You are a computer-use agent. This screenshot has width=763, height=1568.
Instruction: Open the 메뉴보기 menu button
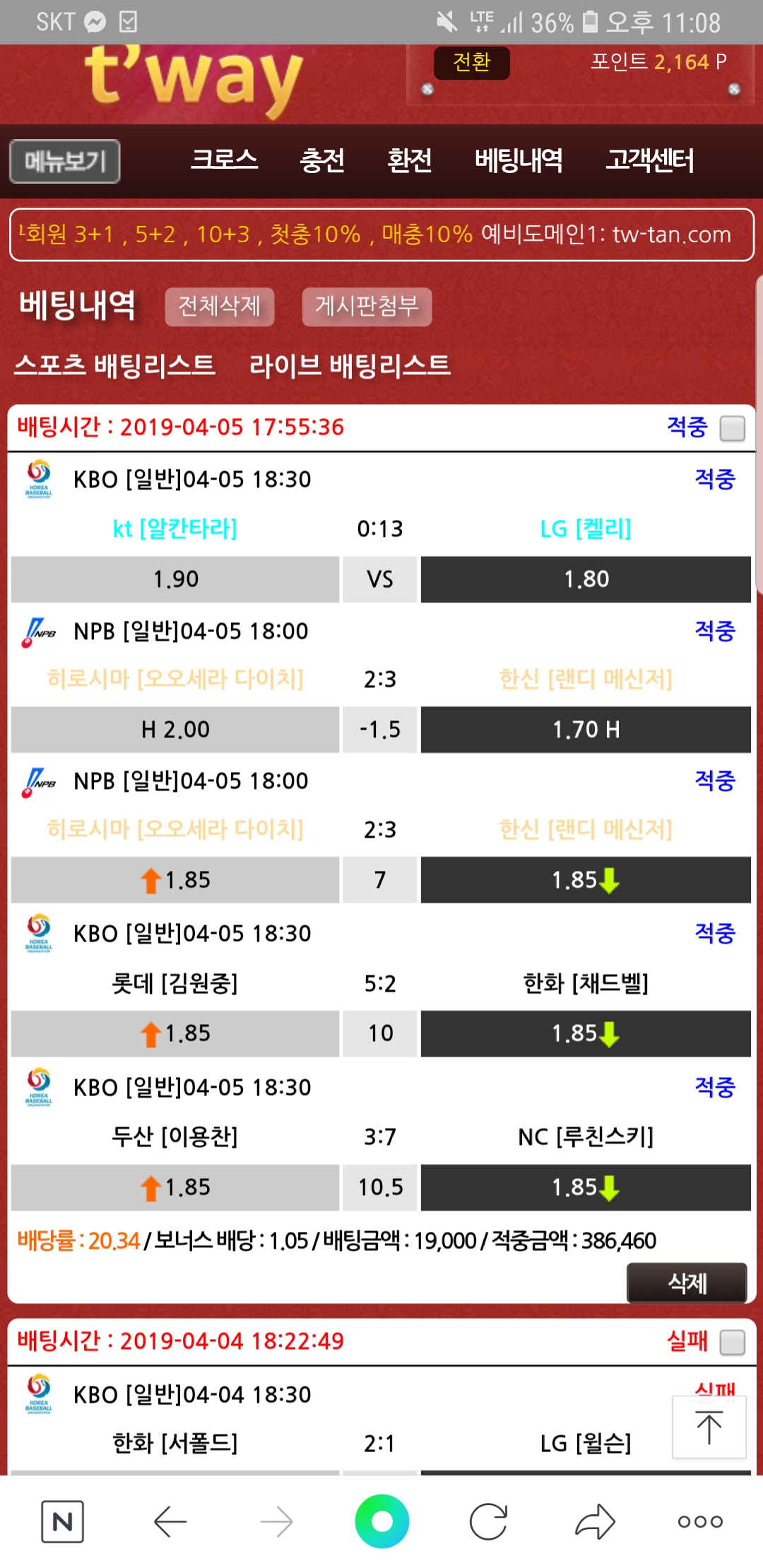pos(64,161)
